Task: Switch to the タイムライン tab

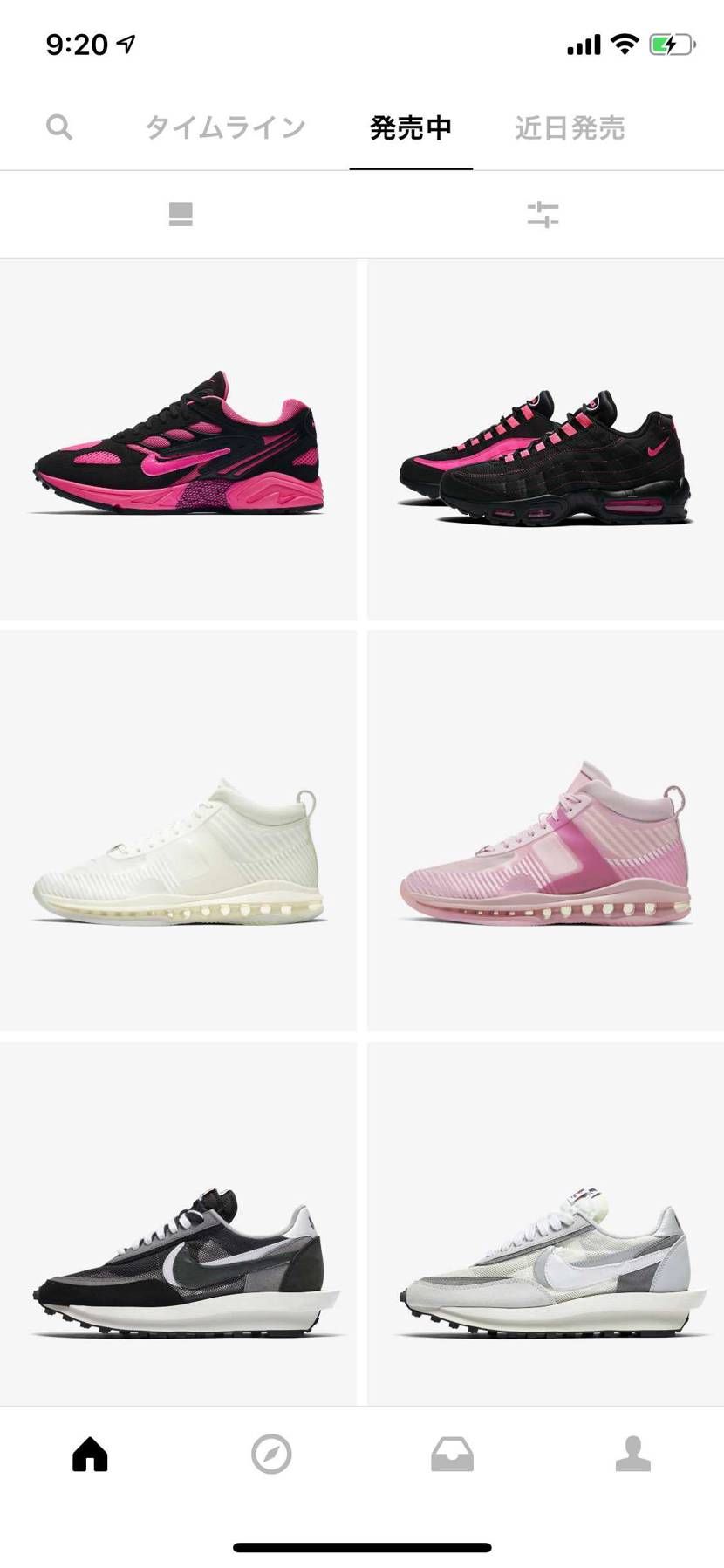Action: coord(225,127)
